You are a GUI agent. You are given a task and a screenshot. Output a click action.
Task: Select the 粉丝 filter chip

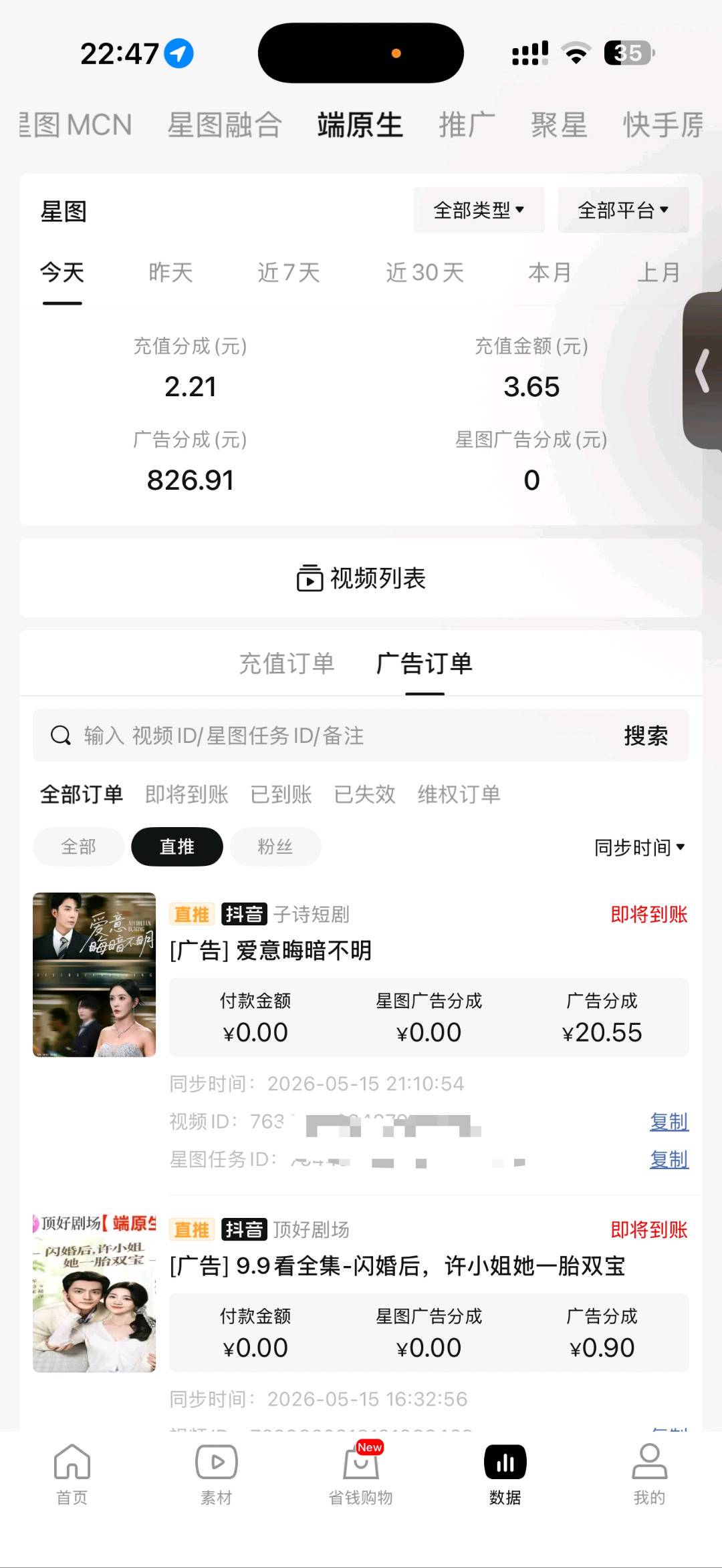click(x=275, y=846)
